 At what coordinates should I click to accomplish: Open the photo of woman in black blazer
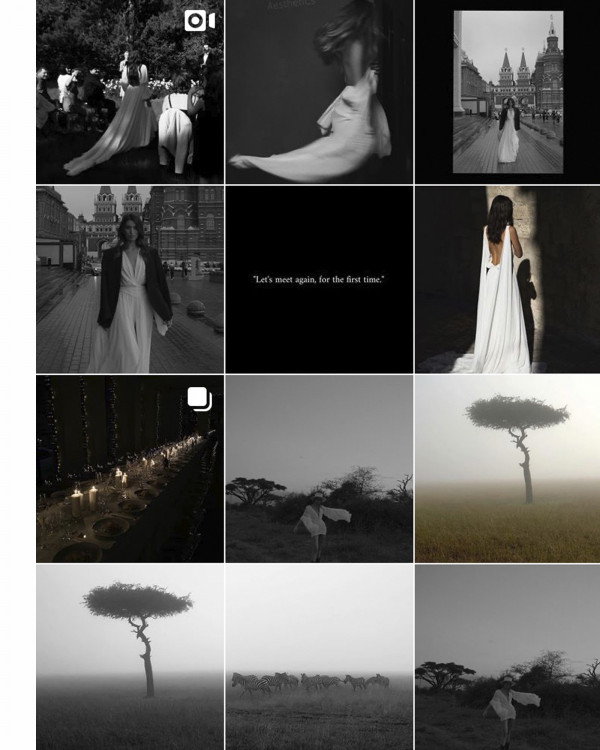(130, 280)
